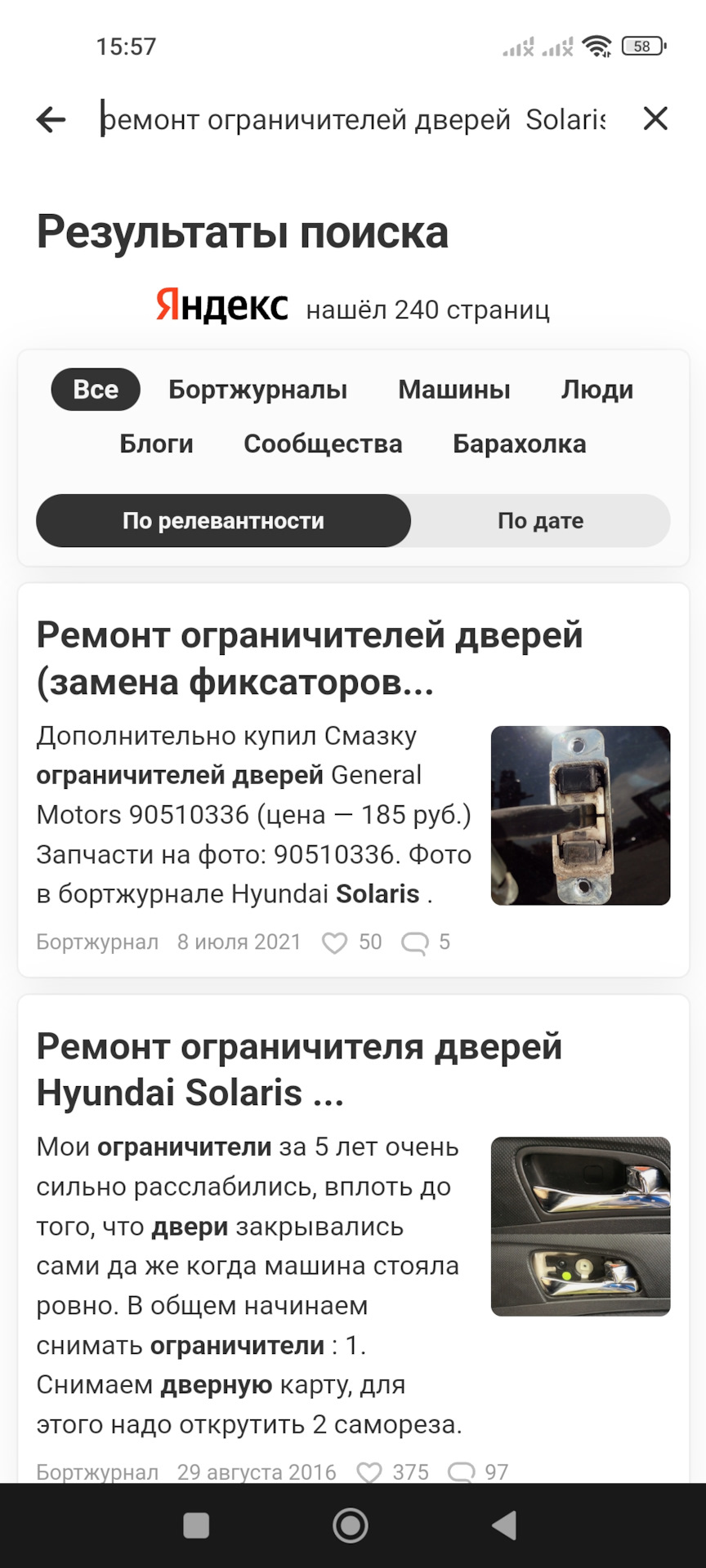The width and height of the screenshot is (706, 1568).
Task: Select the Бортжурналы category
Action: point(257,389)
